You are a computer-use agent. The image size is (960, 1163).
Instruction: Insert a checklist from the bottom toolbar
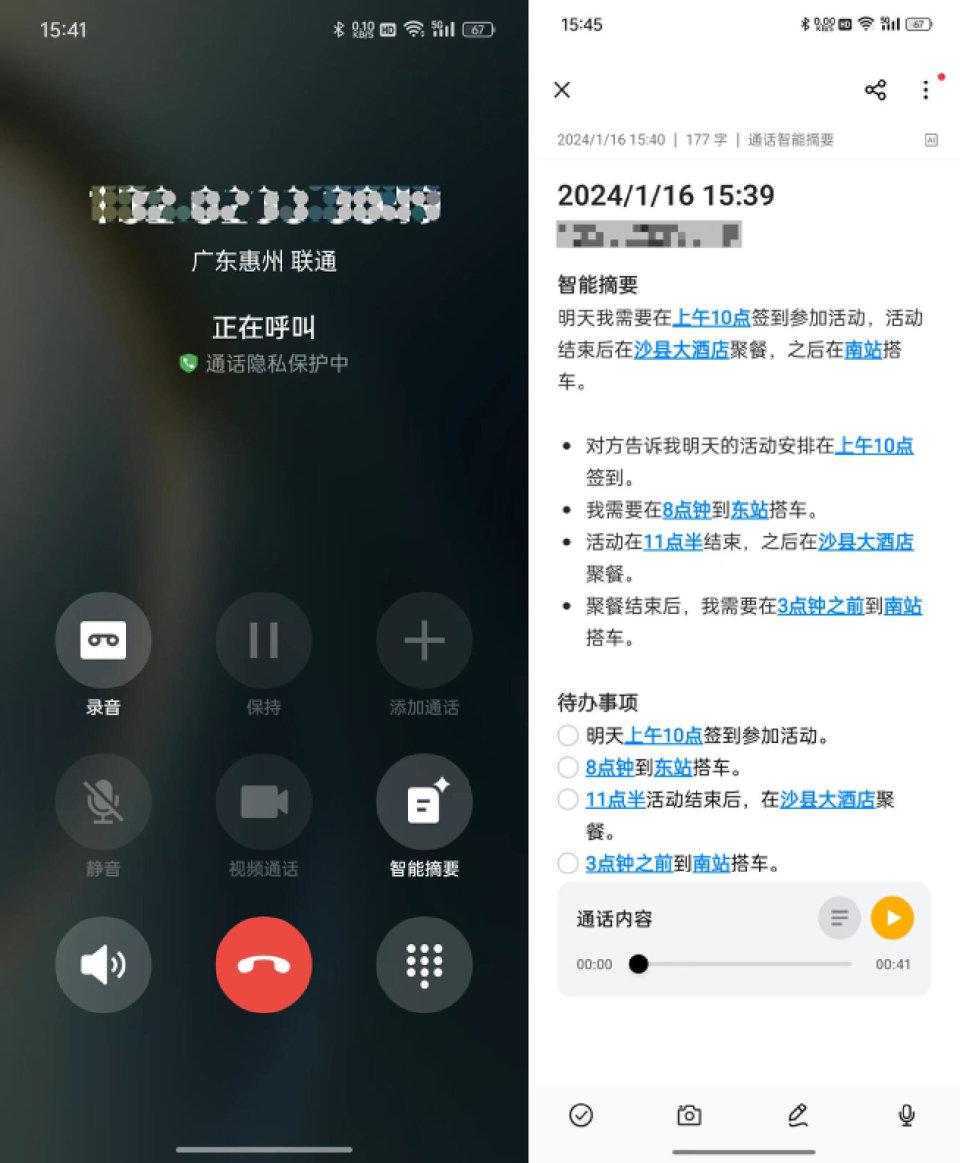[581, 1115]
